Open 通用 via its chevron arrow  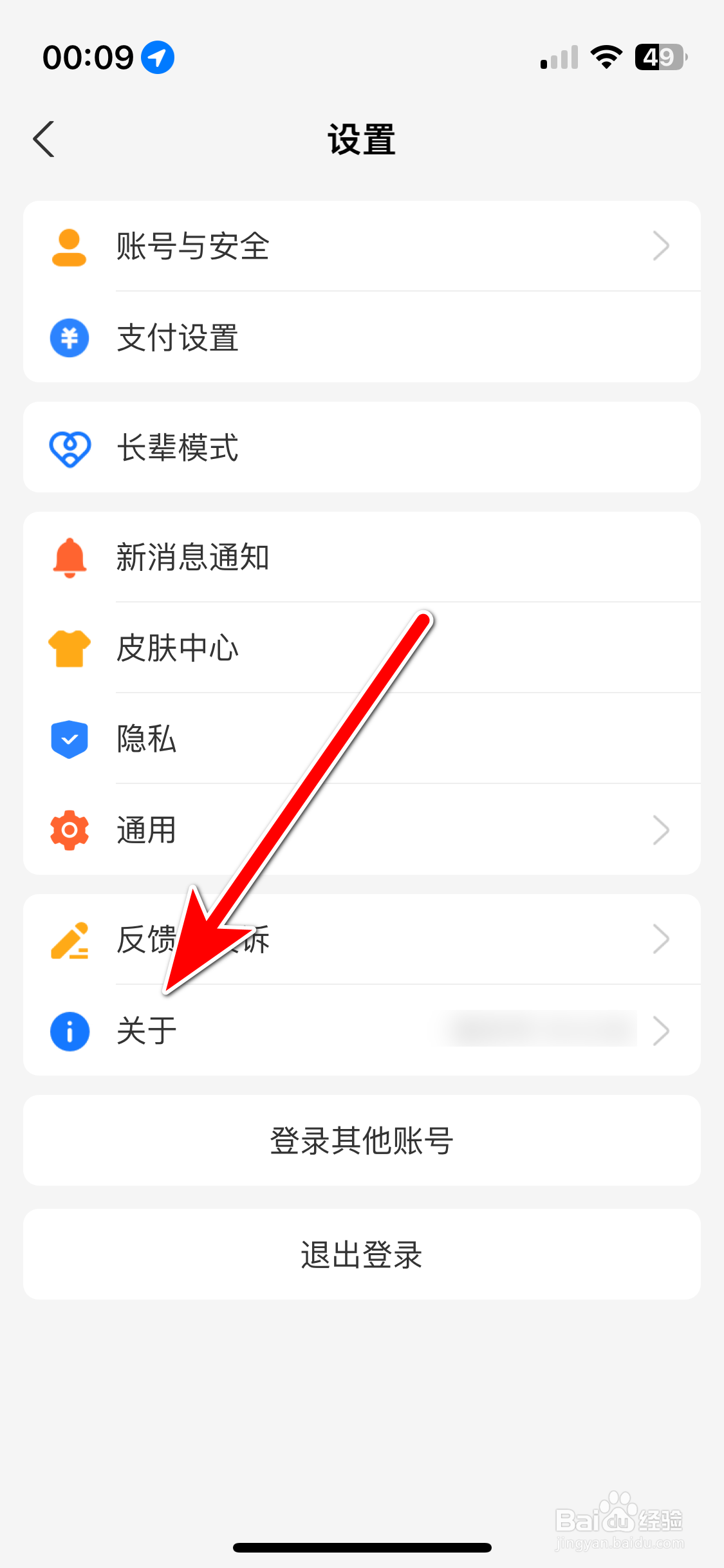[x=662, y=830]
